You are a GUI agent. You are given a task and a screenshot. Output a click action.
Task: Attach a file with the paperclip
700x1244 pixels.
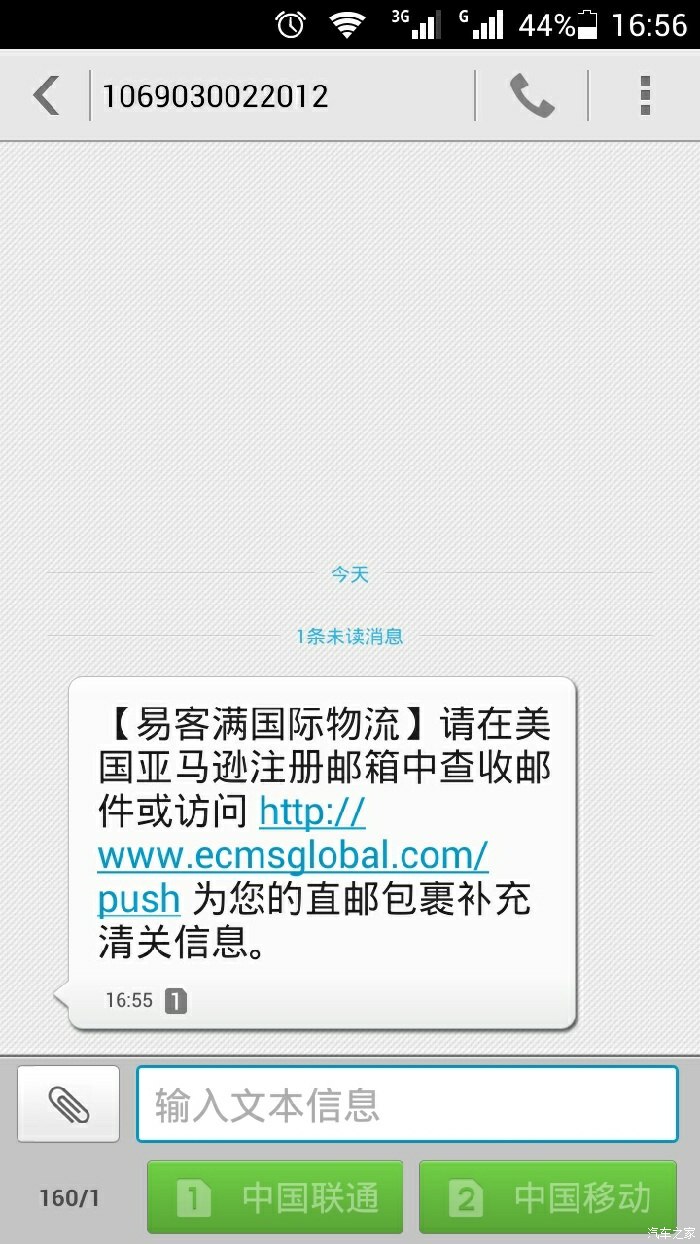coord(69,1104)
